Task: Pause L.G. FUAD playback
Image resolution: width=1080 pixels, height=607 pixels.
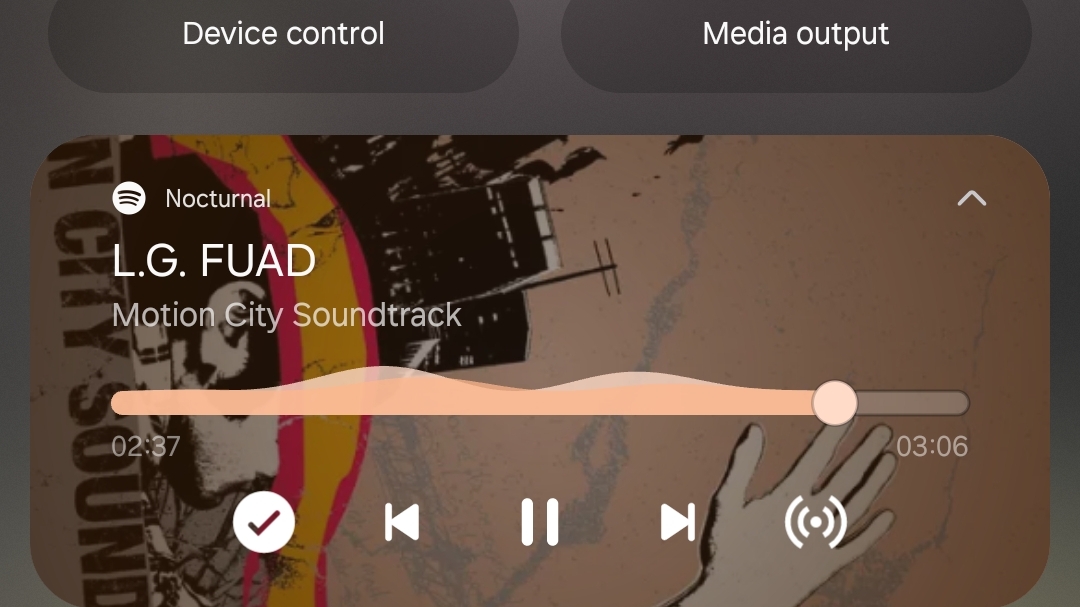Action: click(x=540, y=522)
